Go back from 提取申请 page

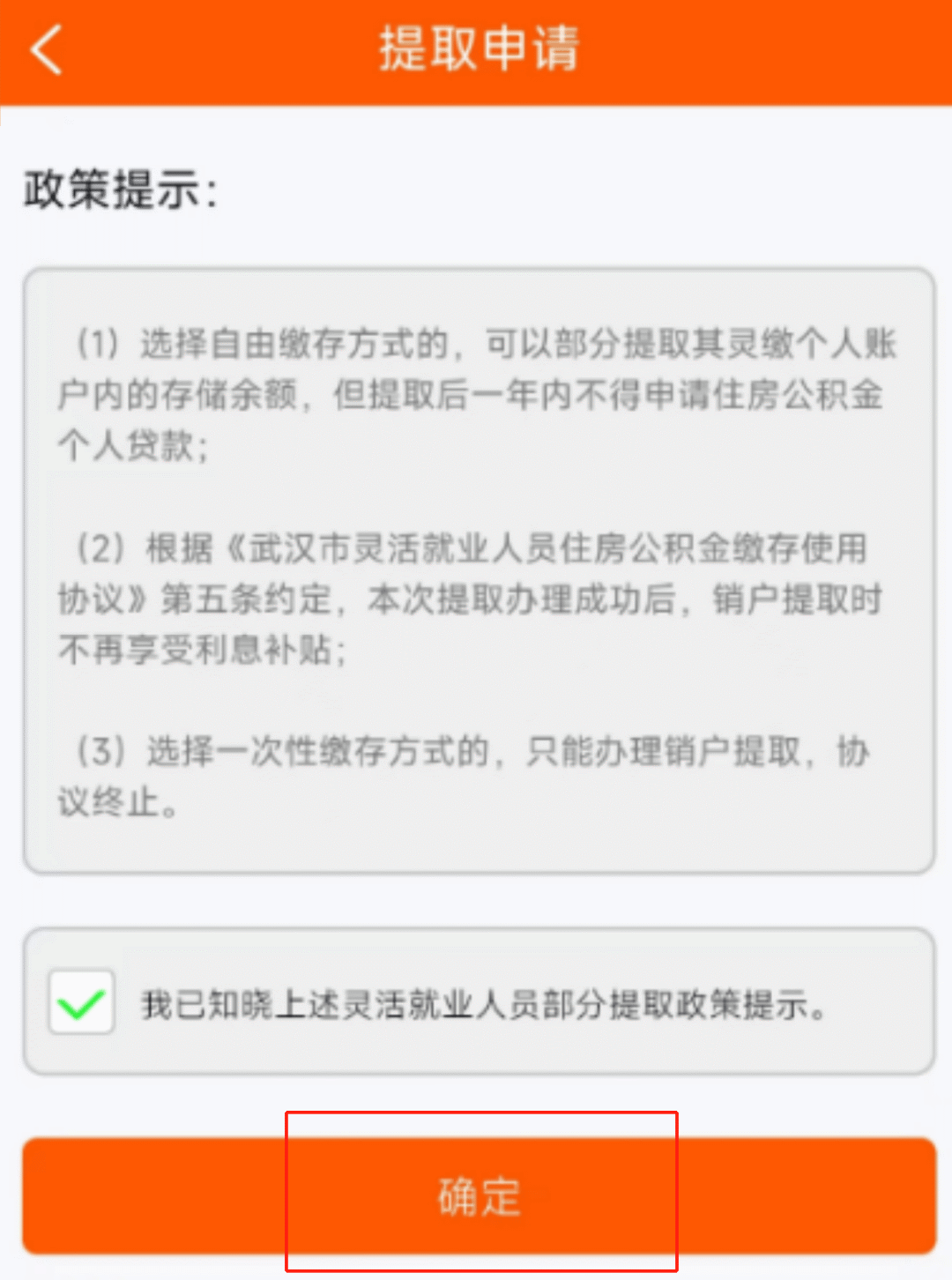(46, 49)
